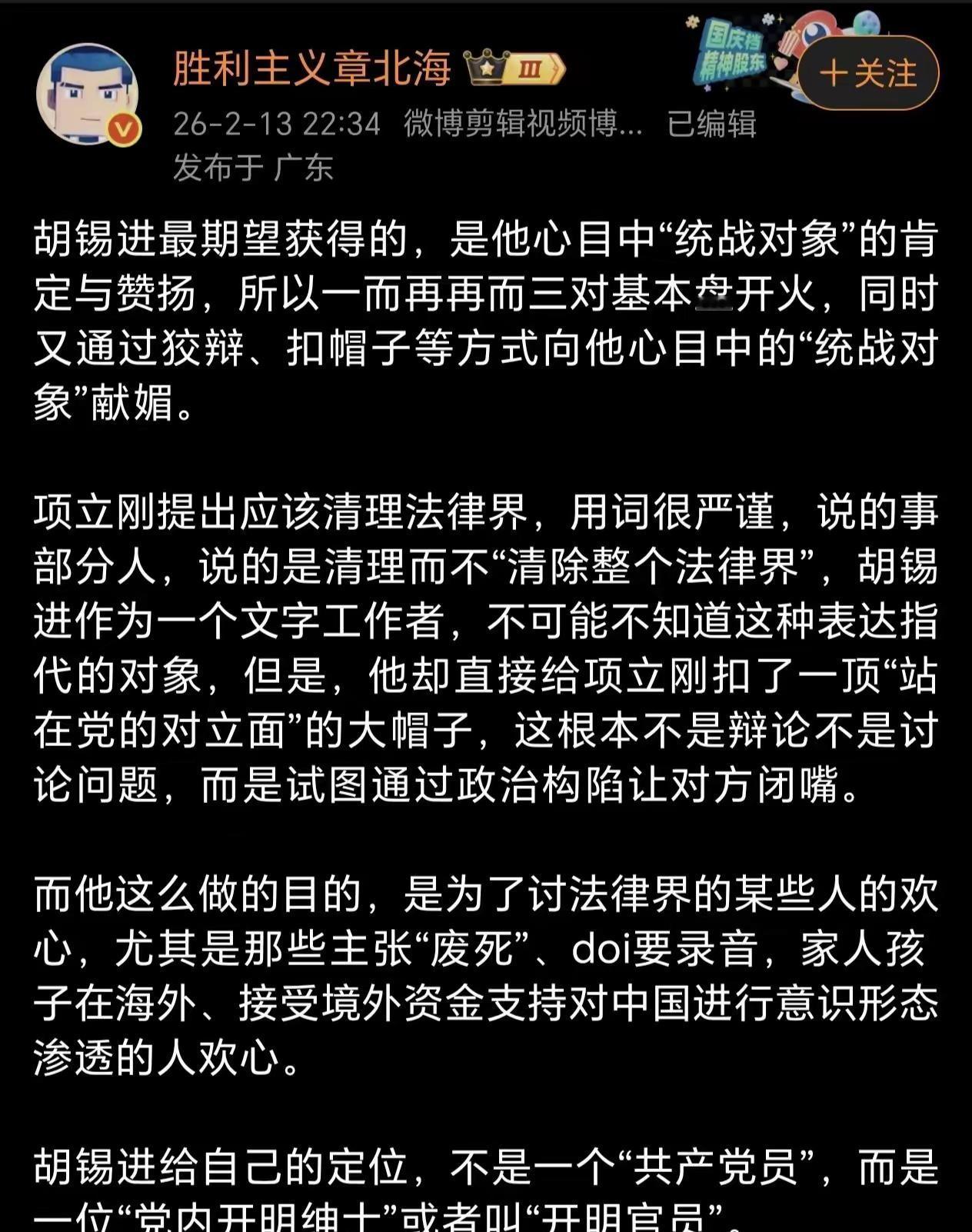Click the name 项立刚 in the second paragraph
The width and height of the screenshot is (972, 1232).
pyautogui.click(x=96, y=513)
